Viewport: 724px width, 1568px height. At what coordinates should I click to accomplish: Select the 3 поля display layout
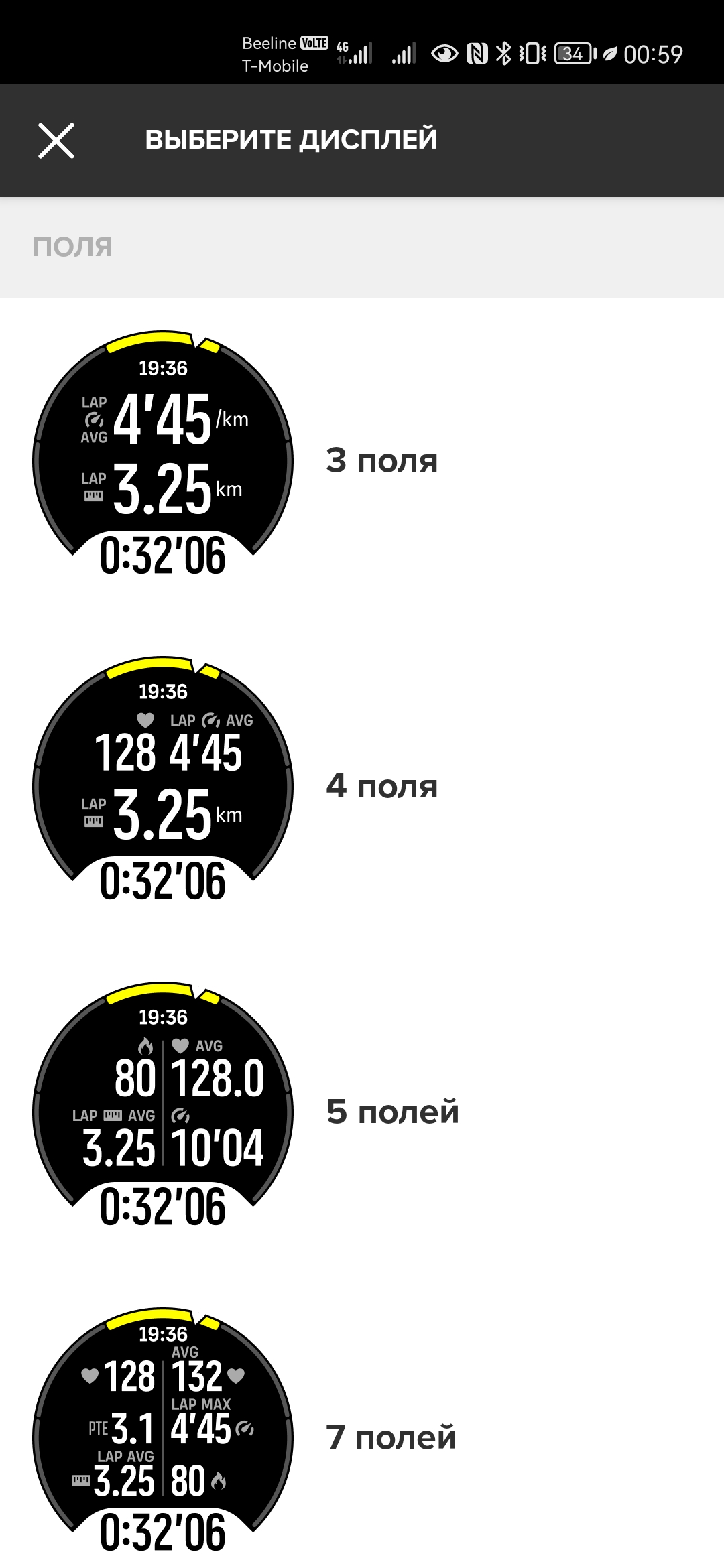click(x=381, y=461)
